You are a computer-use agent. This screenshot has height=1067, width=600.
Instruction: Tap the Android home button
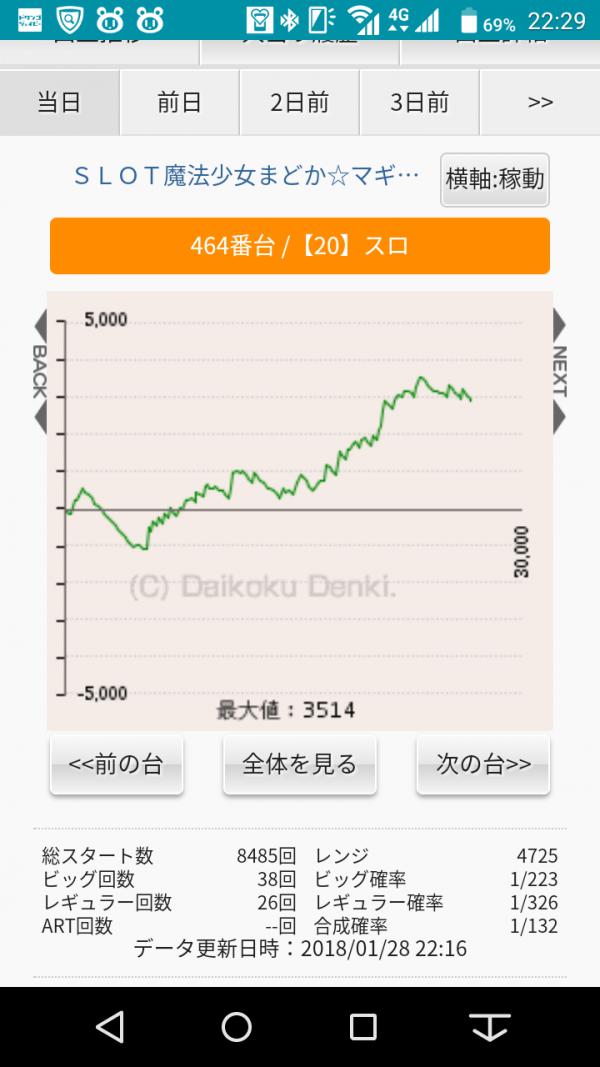coord(237,1027)
